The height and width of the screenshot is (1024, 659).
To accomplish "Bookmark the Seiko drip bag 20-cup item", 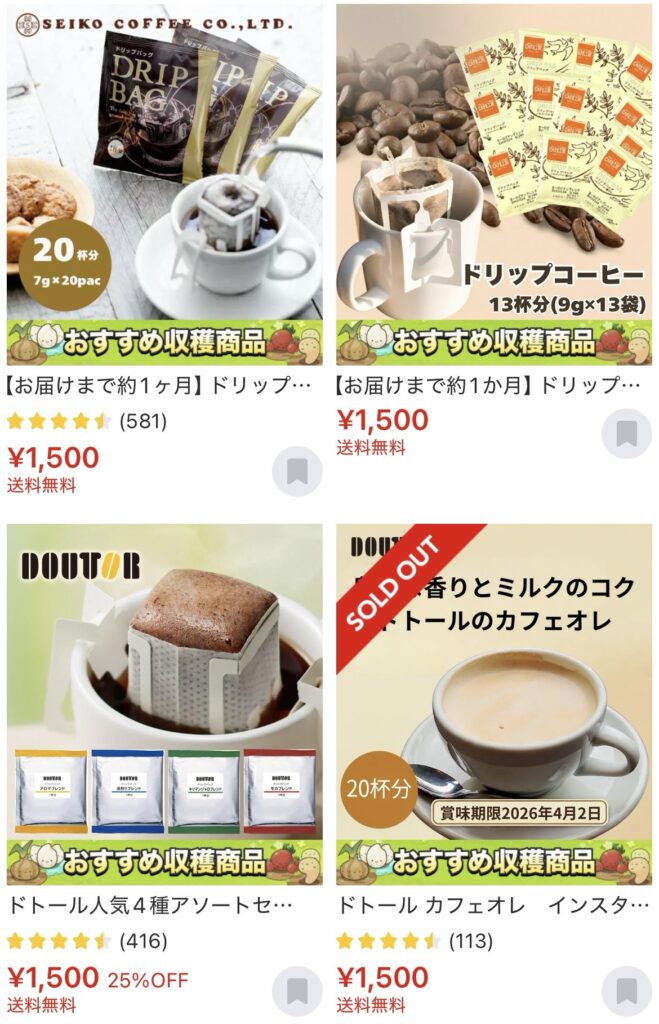I will coord(297,471).
